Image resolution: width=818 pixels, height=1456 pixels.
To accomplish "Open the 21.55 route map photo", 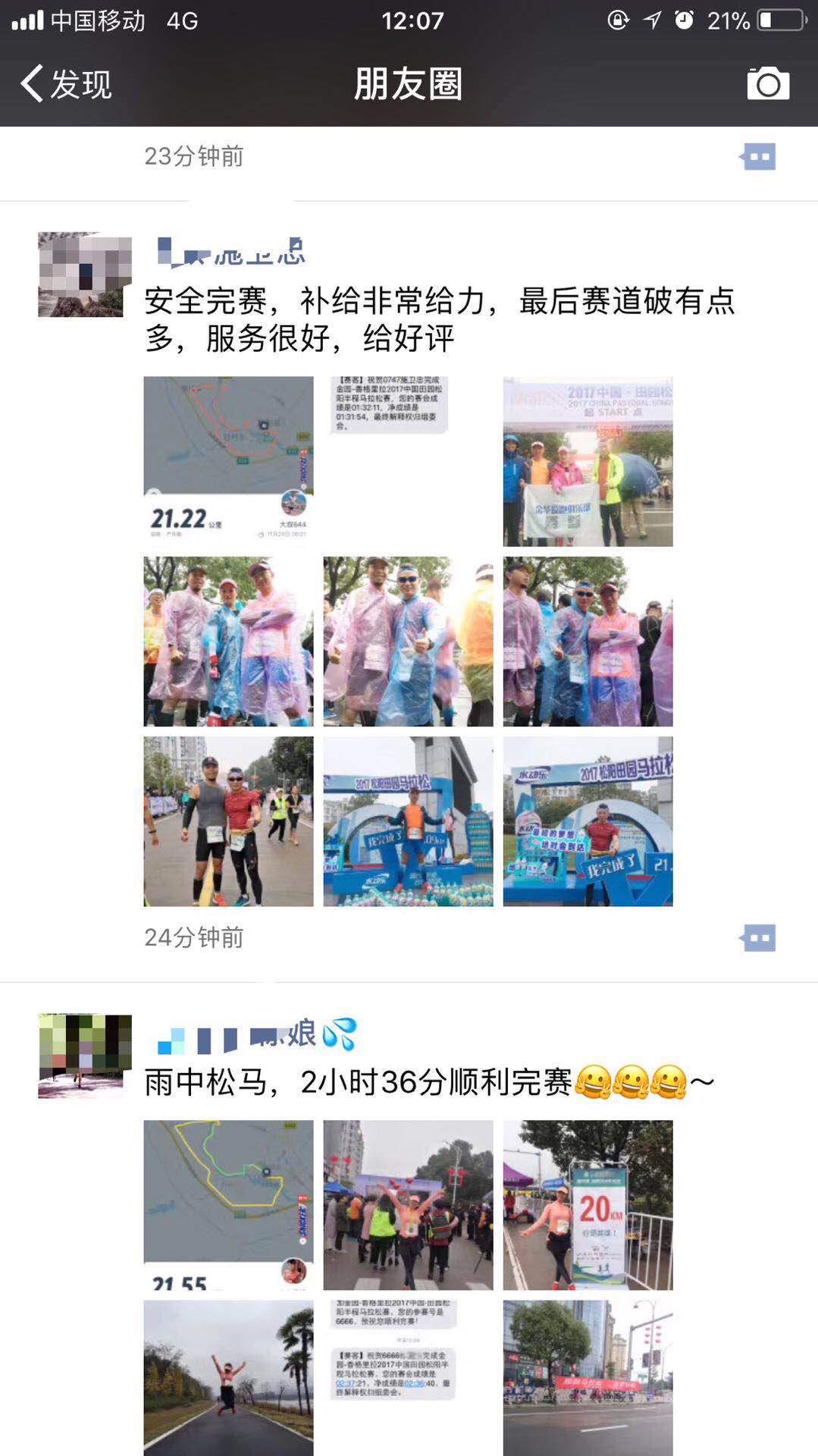I will tap(228, 1204).
